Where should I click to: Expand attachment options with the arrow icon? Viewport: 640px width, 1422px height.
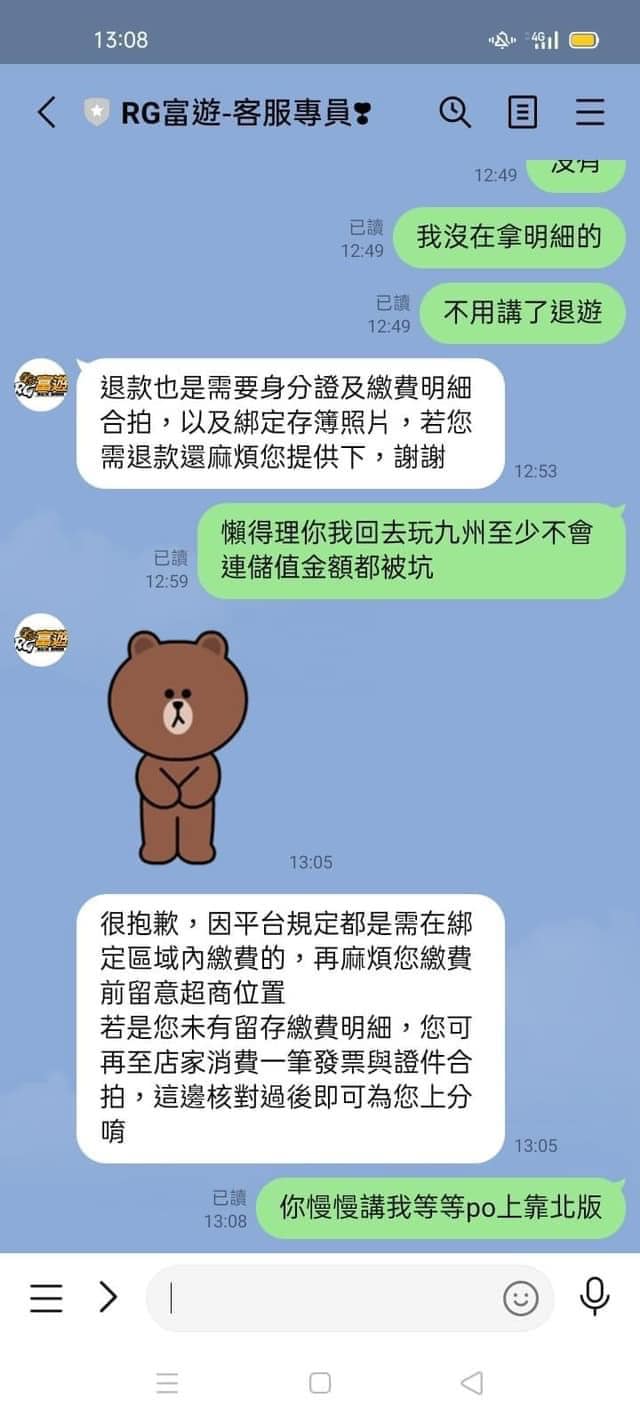(108, 1298)
